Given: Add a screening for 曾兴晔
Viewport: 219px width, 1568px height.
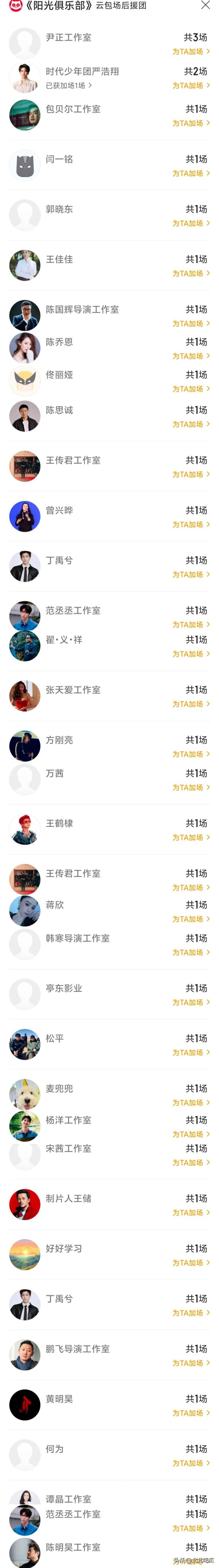Looking at the screenshot, I should click(x=190, y=525).
